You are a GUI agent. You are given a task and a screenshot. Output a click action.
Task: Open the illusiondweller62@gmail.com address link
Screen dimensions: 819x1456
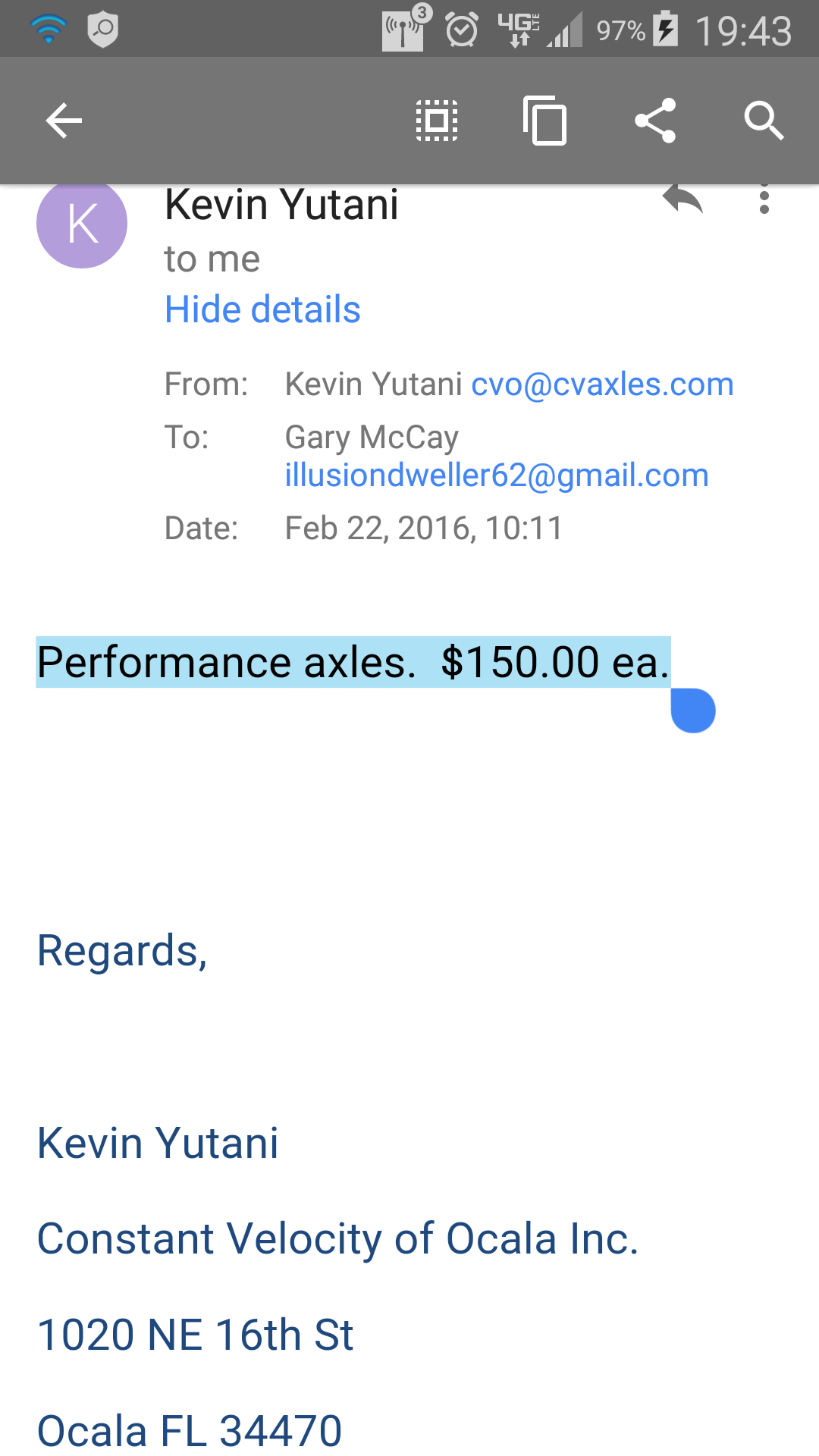(497, 475)
